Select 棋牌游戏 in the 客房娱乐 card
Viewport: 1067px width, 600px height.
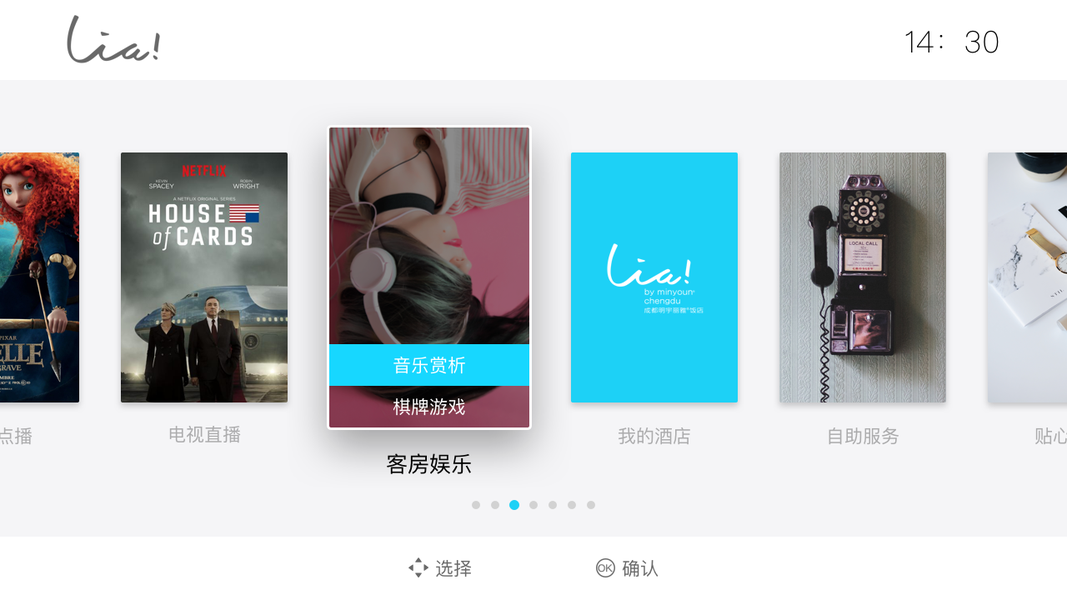429,407
